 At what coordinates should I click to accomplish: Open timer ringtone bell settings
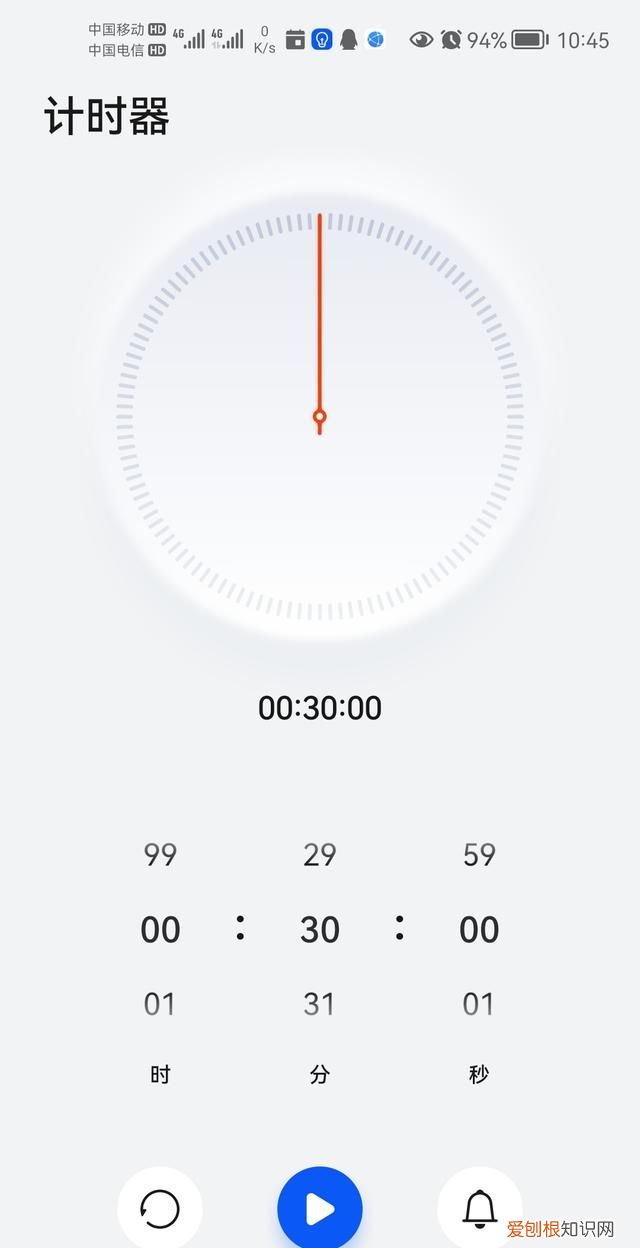(480, 1209)
